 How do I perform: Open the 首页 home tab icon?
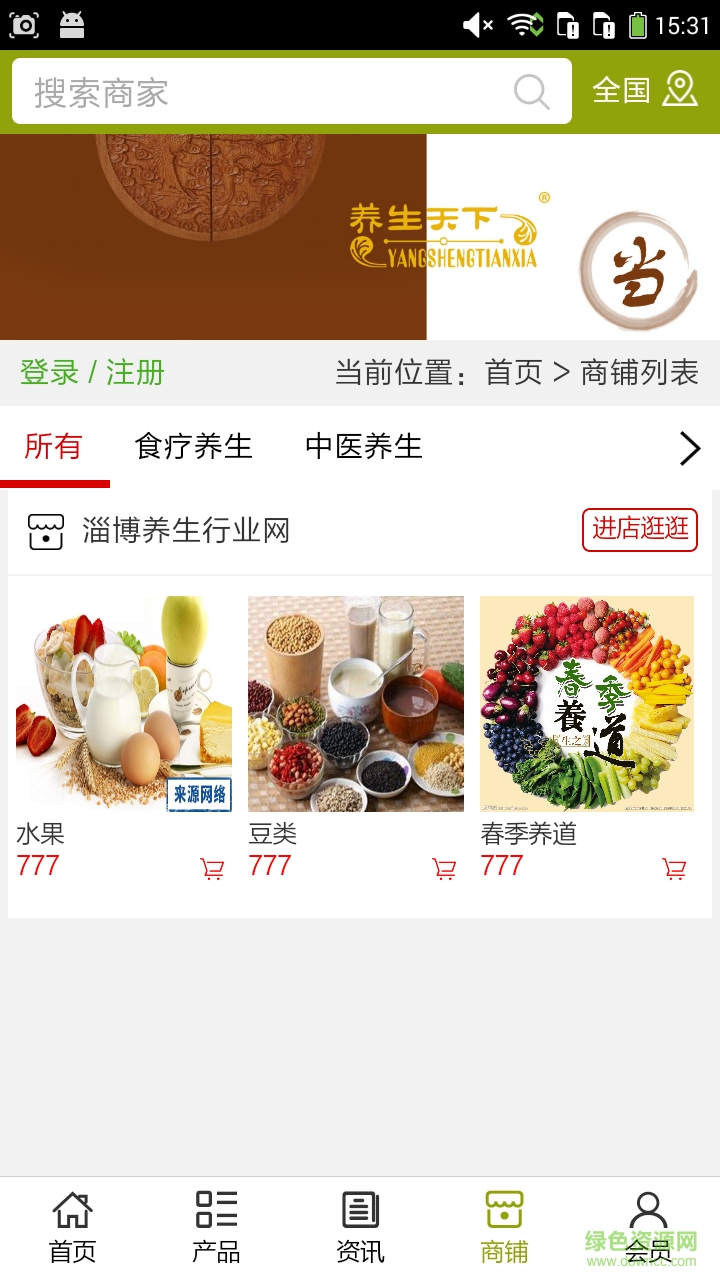point(71,1211)
